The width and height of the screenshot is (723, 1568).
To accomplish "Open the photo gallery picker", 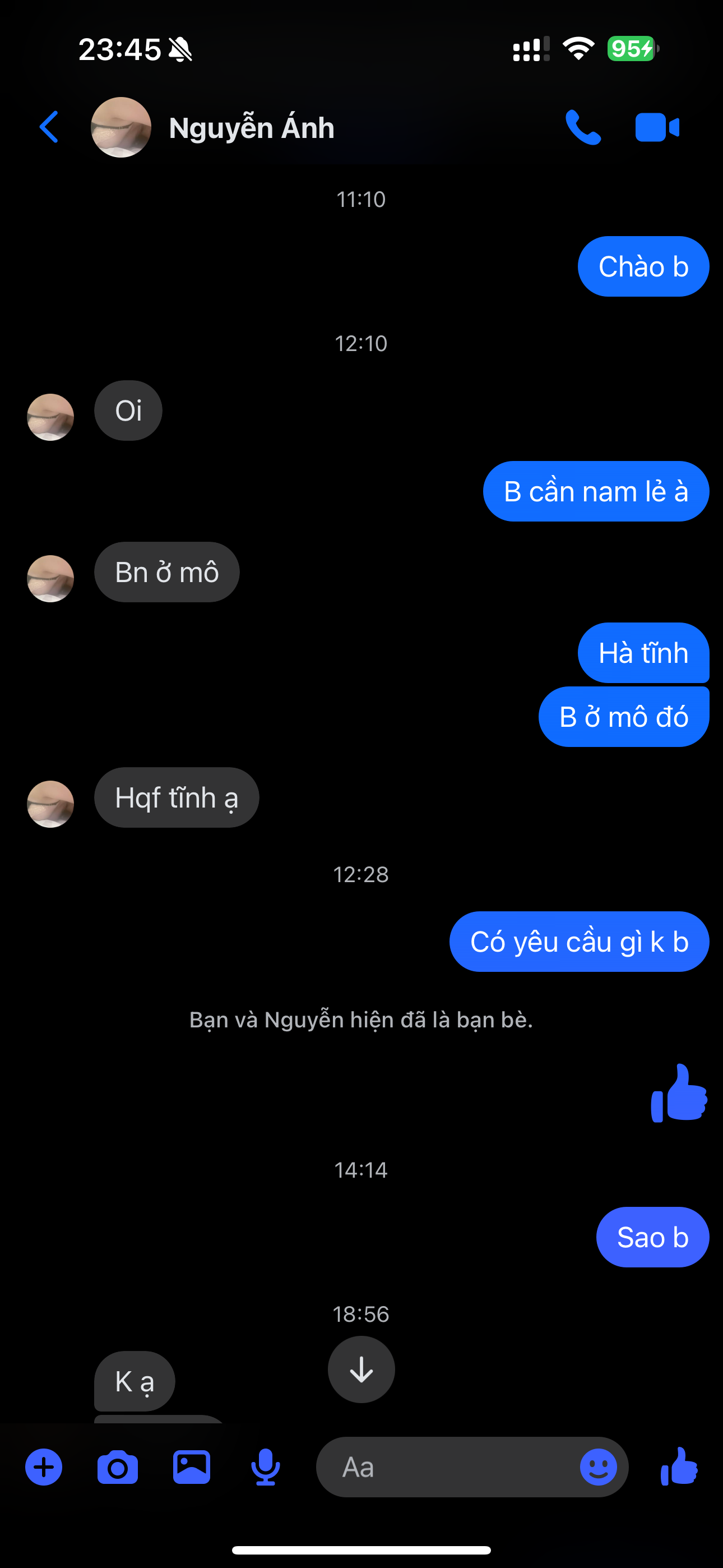I will coord(192,1467).
